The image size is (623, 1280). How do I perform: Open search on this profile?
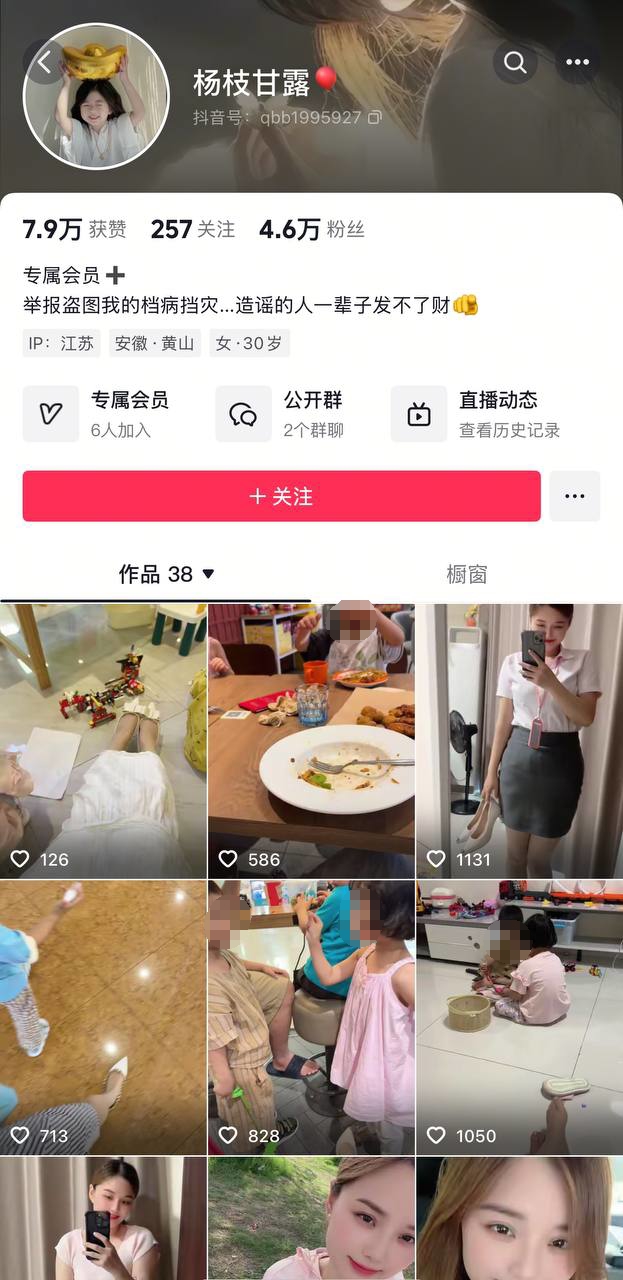(515, 62)
